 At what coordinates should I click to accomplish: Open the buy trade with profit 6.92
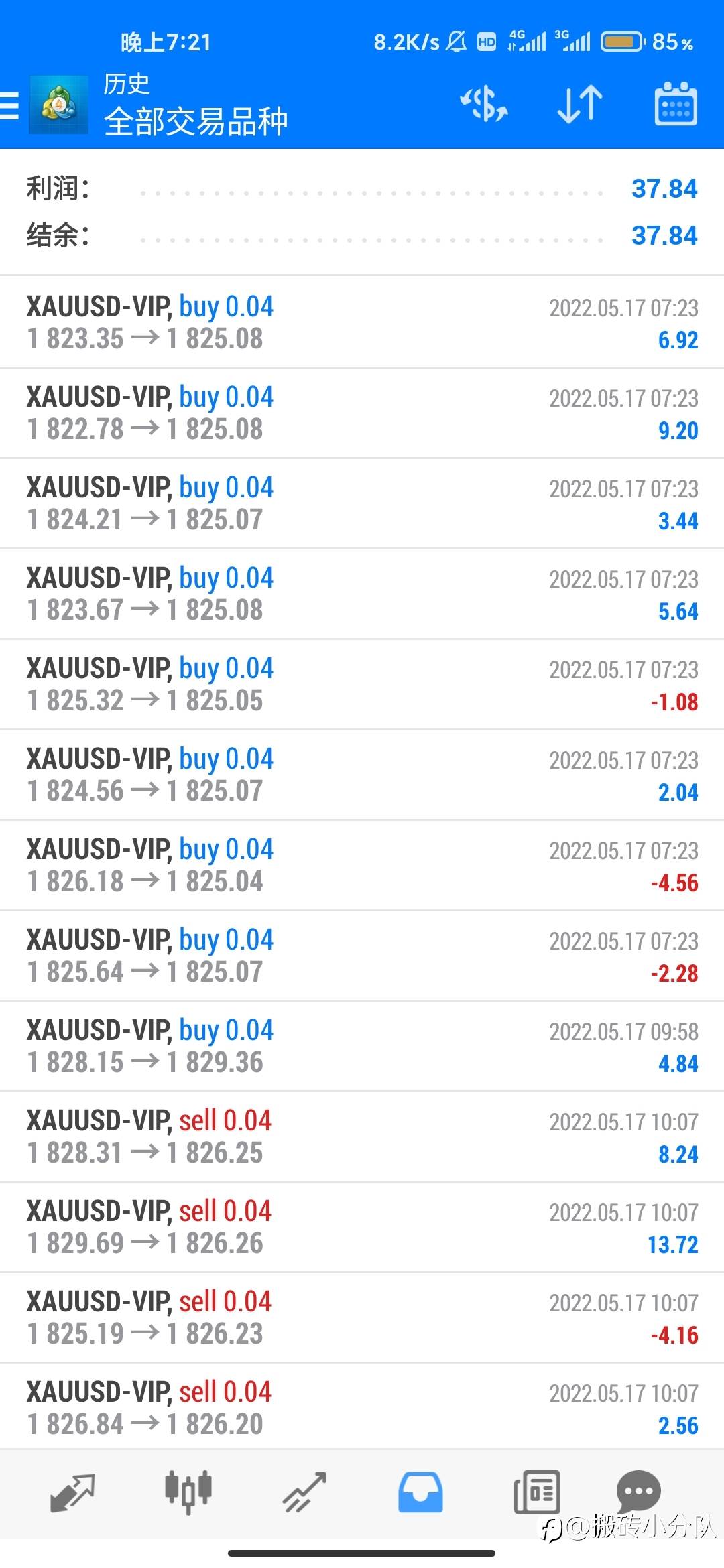point(362,322)
